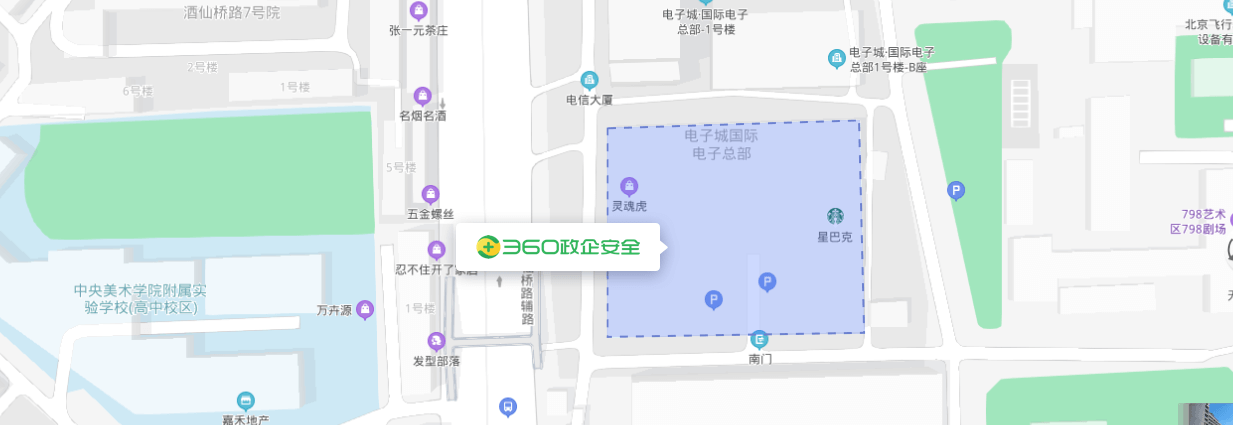Open the 灵魂虎 shop marker
The width and height of the screenshot is (1233, 425).
tap(630, 185)
